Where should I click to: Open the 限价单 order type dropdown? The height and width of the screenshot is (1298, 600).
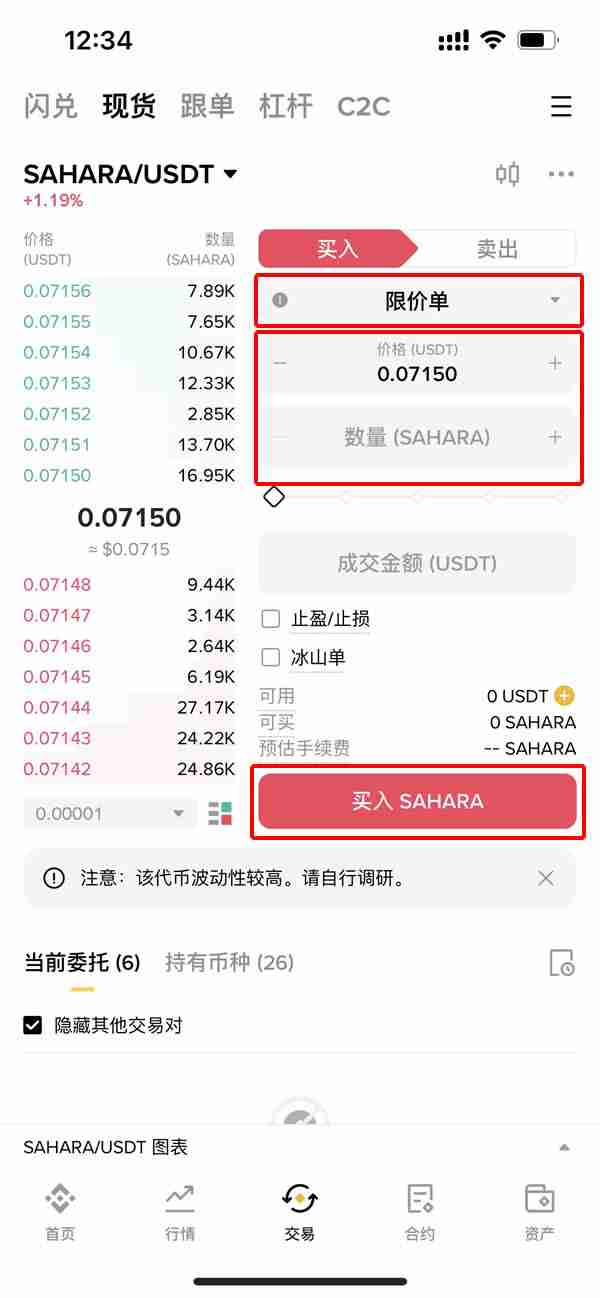pyautogui.click(x=418, y=301)
